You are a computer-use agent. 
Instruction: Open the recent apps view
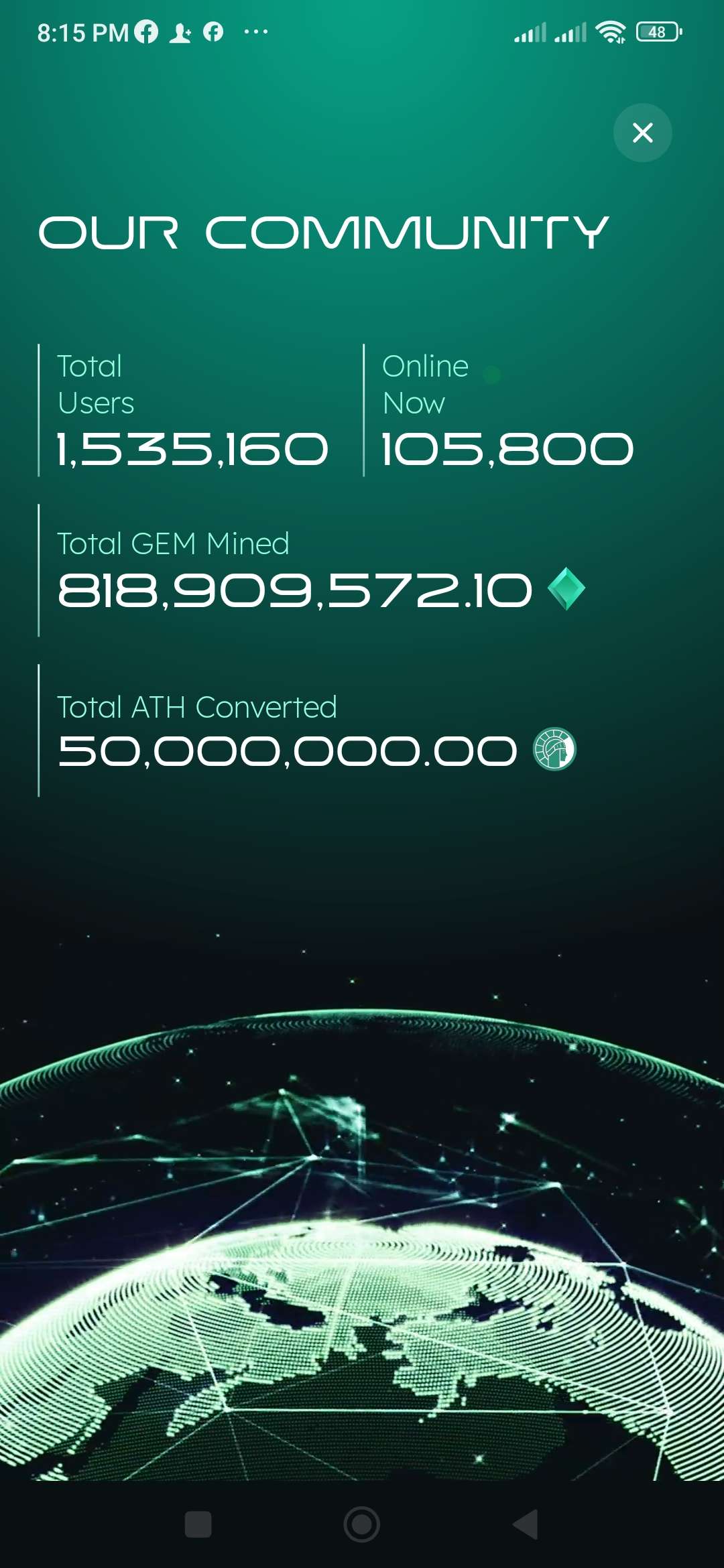click(198, 1524)
